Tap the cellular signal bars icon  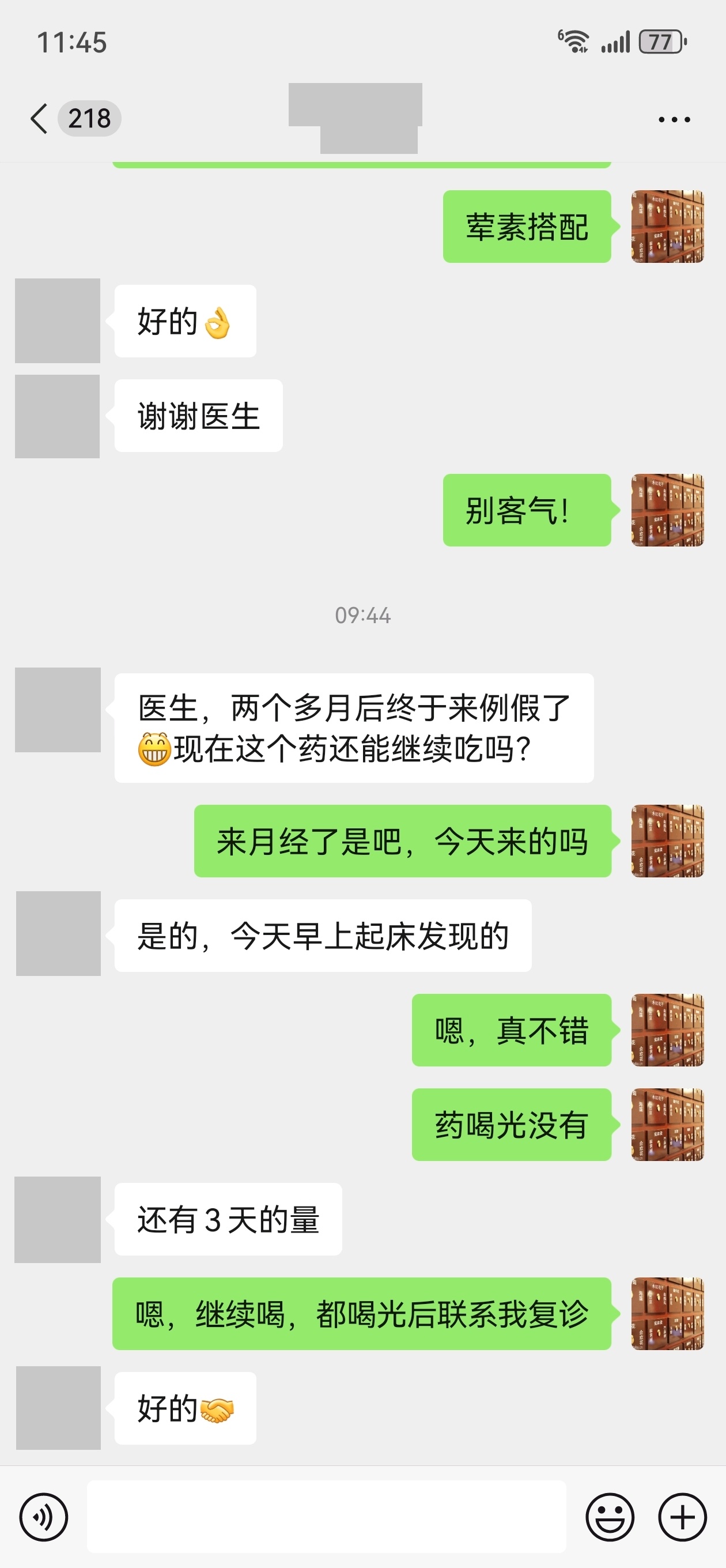[617, 42]
